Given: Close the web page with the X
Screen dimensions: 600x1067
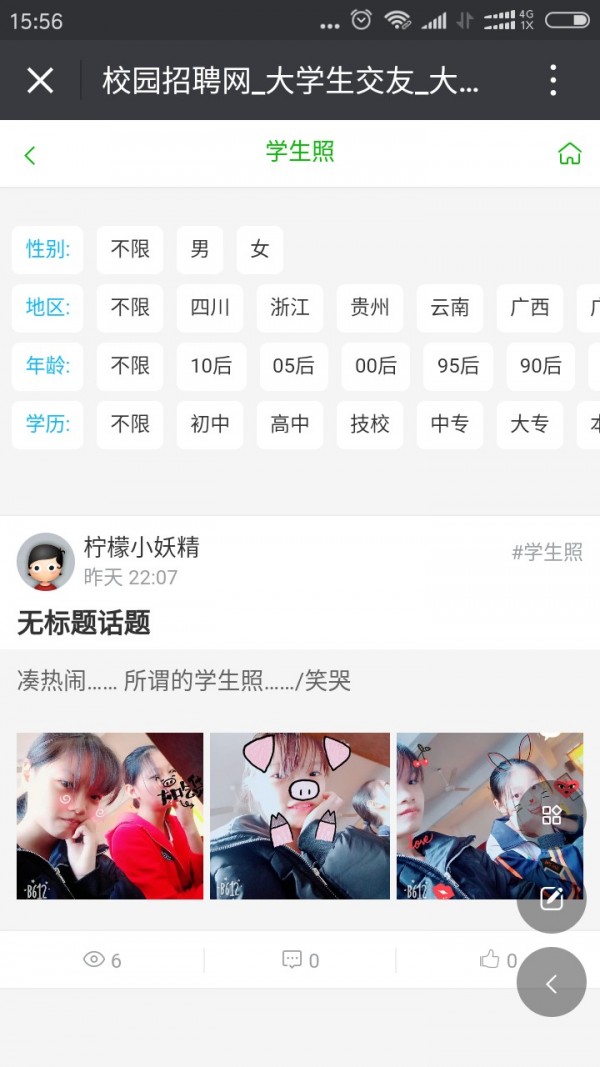Looking at the screenshot, I should point(40,80).
